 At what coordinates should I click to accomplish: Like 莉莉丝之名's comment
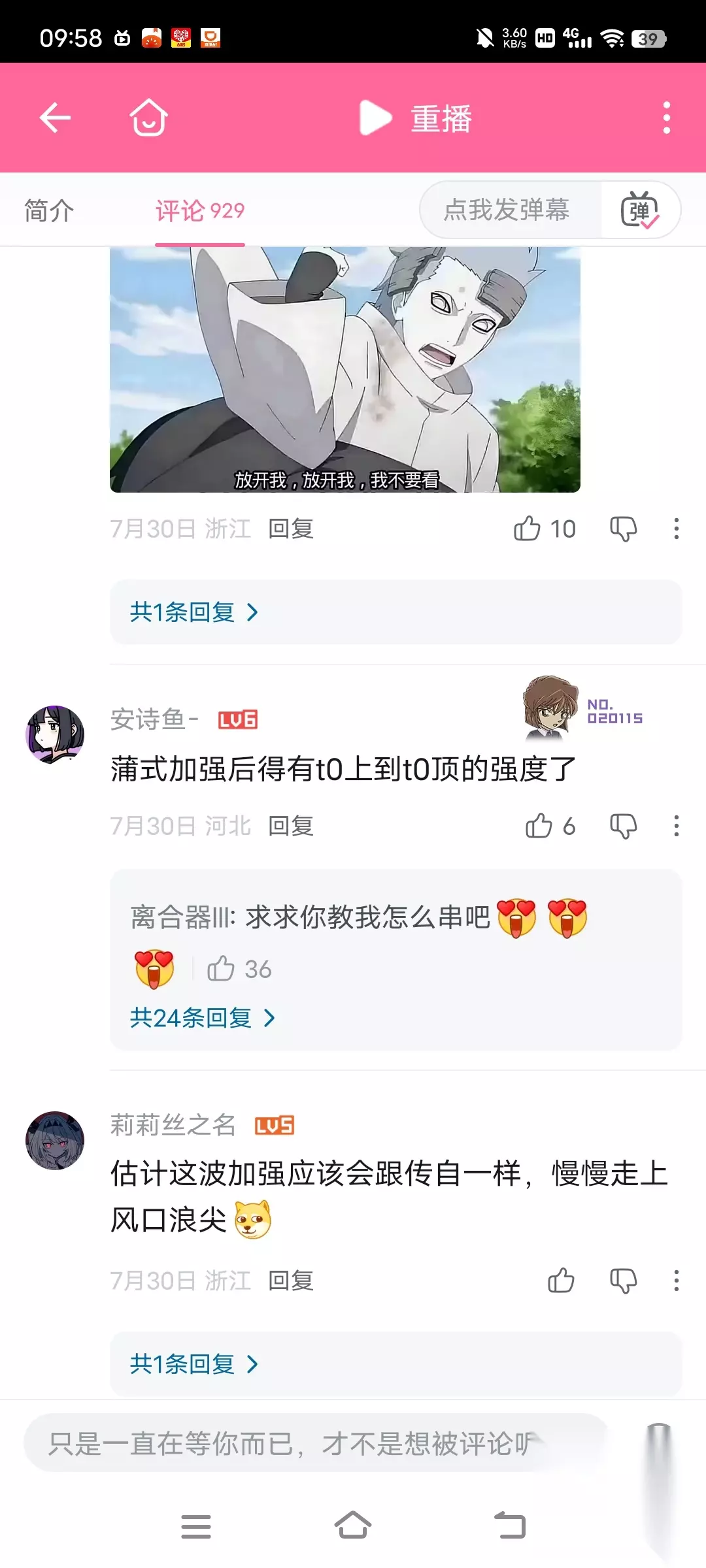tap(561, 1281)
